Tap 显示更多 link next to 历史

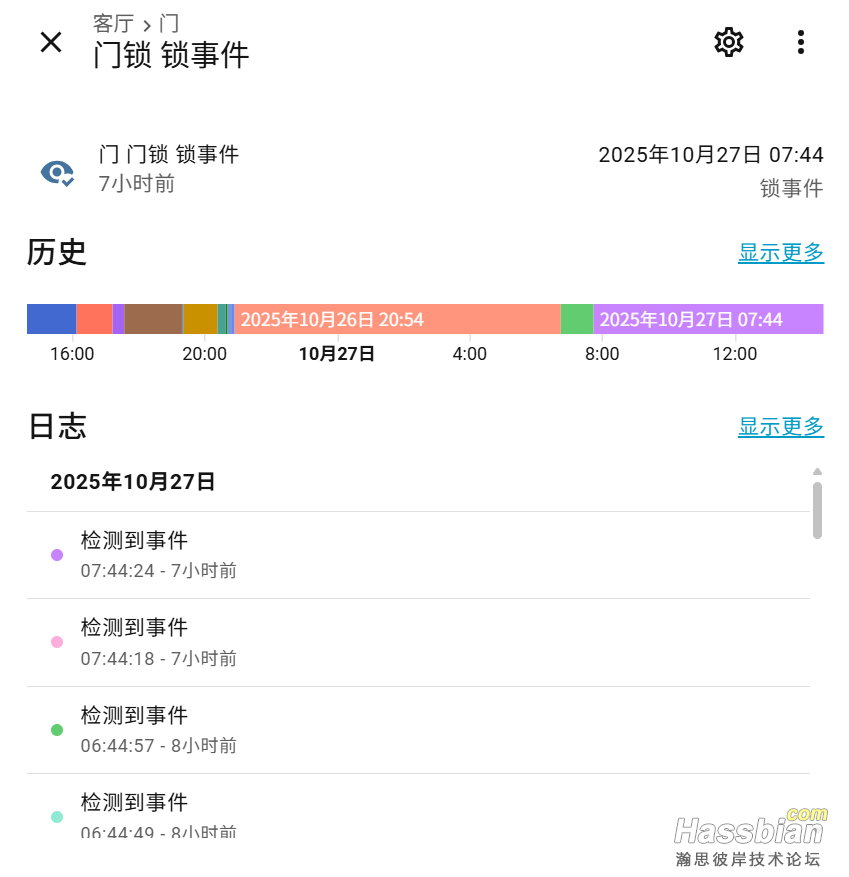pyautogui.click(x=781, y=253)
